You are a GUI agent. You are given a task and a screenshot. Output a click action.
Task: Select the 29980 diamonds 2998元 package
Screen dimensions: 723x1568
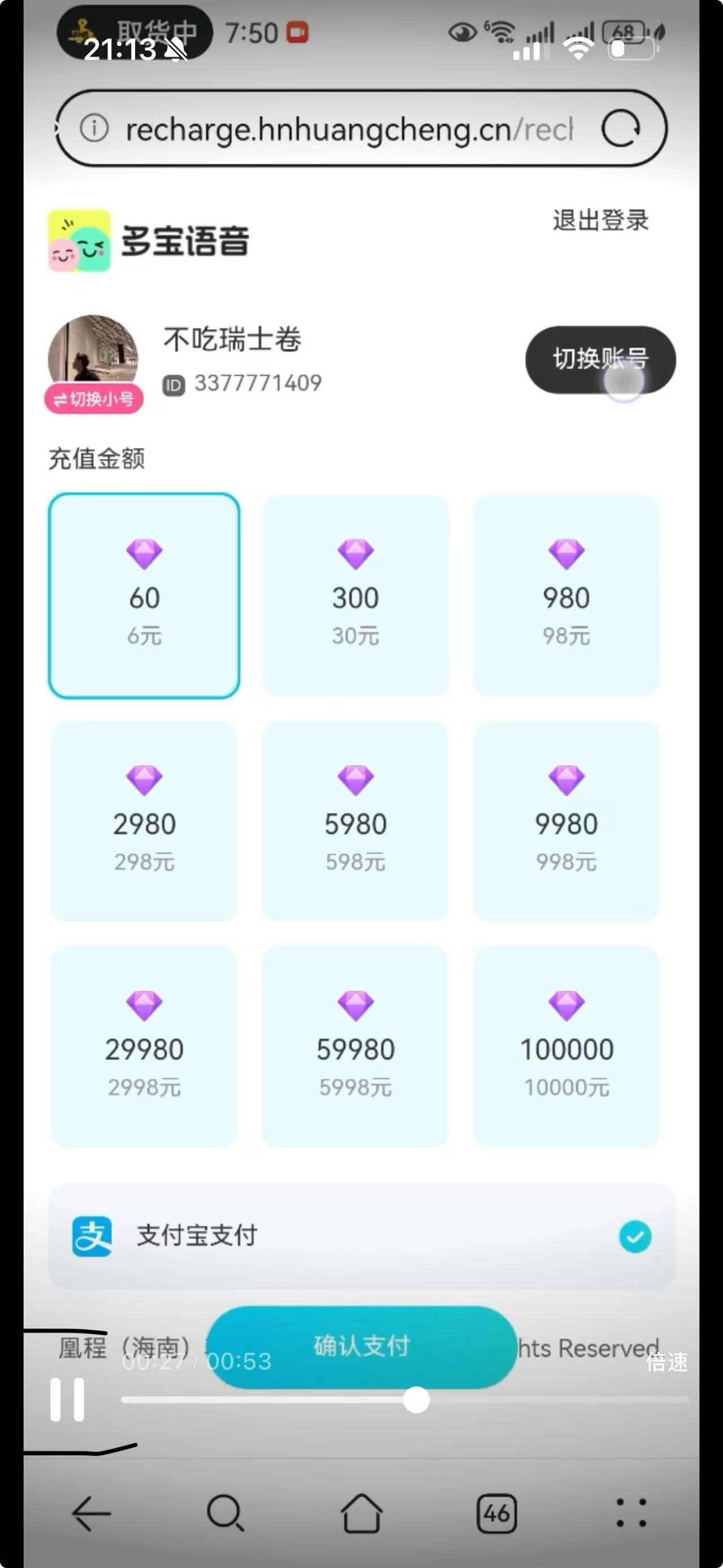144,1046
